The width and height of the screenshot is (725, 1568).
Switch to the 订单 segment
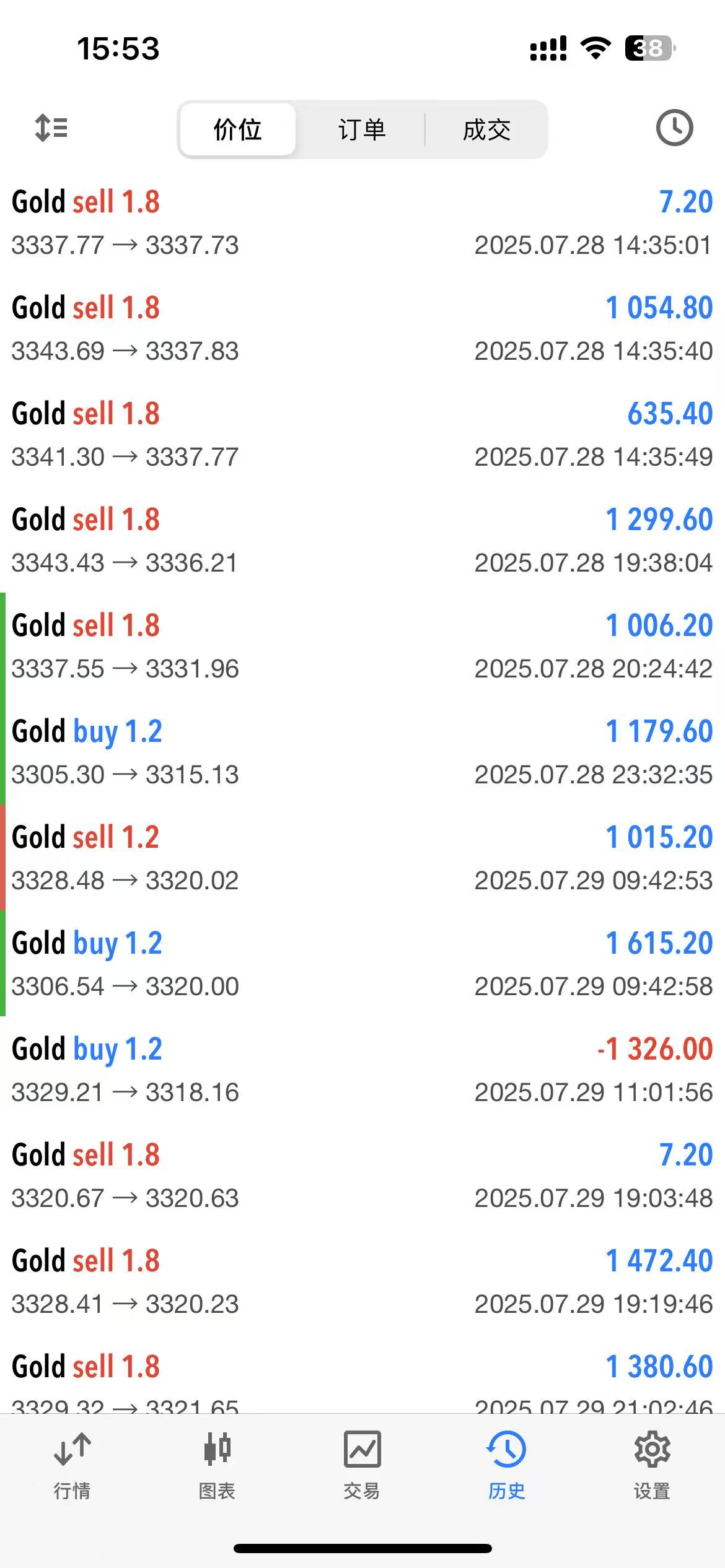[x=362, y=129]
